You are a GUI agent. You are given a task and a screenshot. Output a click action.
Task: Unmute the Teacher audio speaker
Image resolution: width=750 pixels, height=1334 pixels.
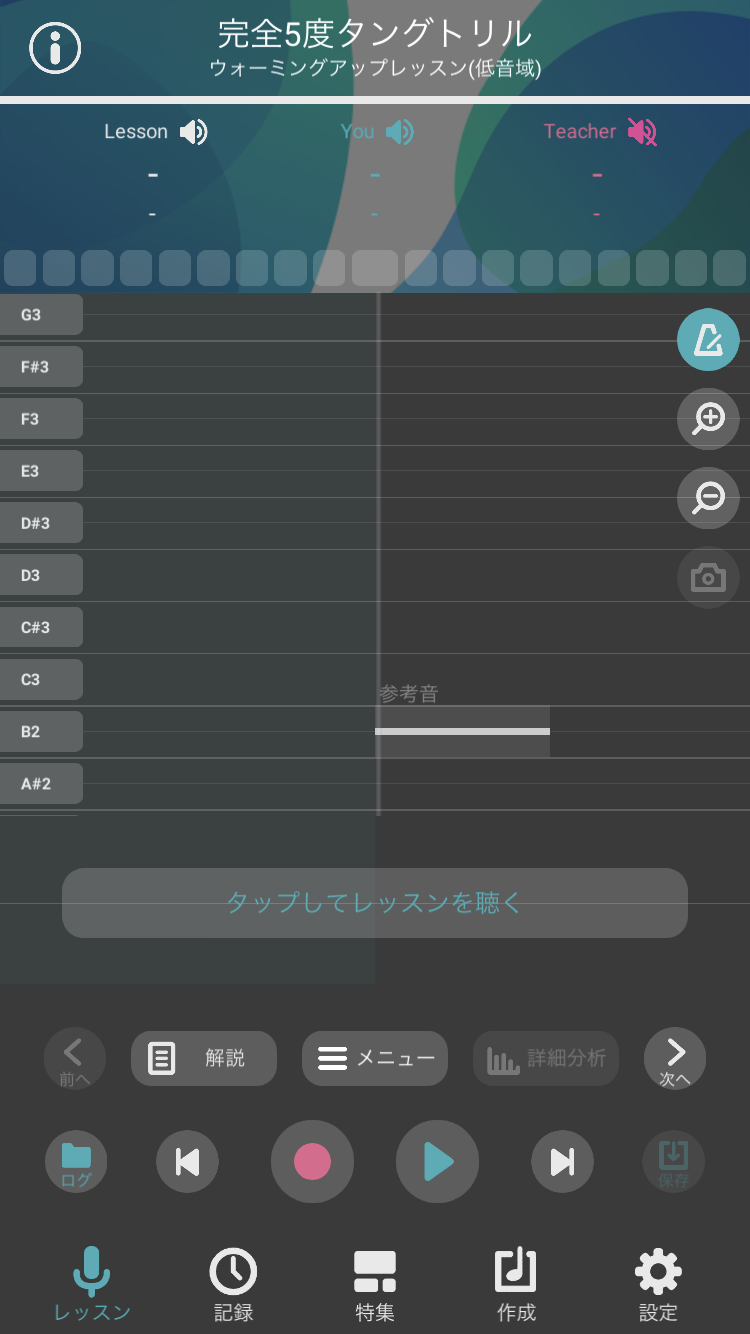click(642, 132)
